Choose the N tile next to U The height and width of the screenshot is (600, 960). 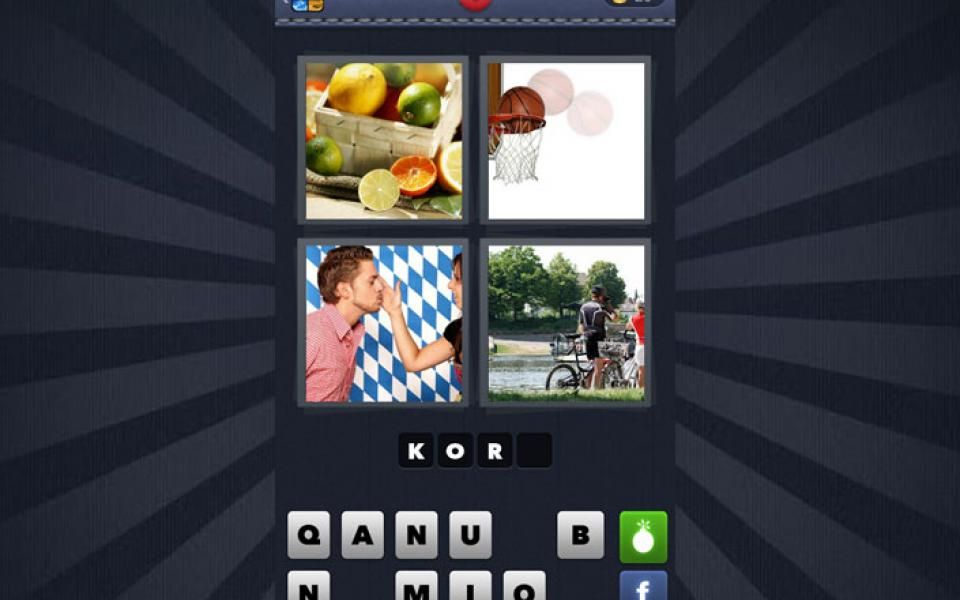point(416,535)
